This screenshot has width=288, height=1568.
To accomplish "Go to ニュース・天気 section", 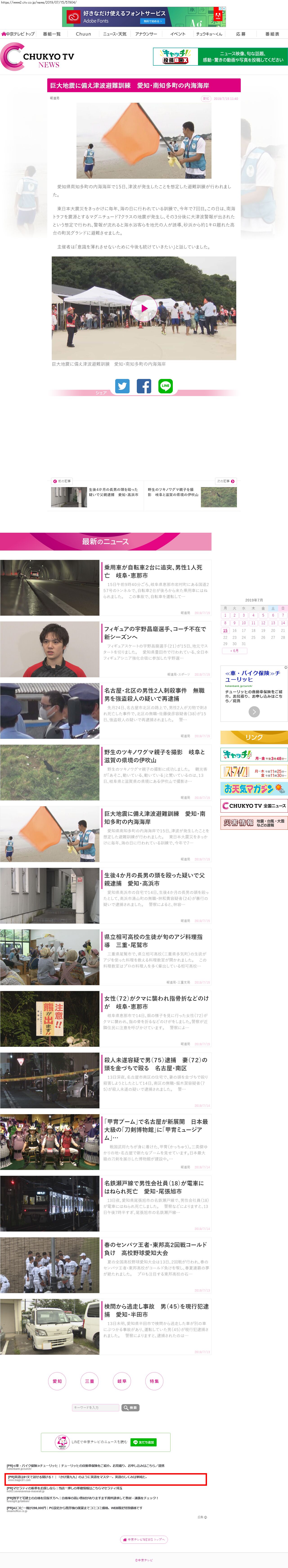I will tap(115, 34).
